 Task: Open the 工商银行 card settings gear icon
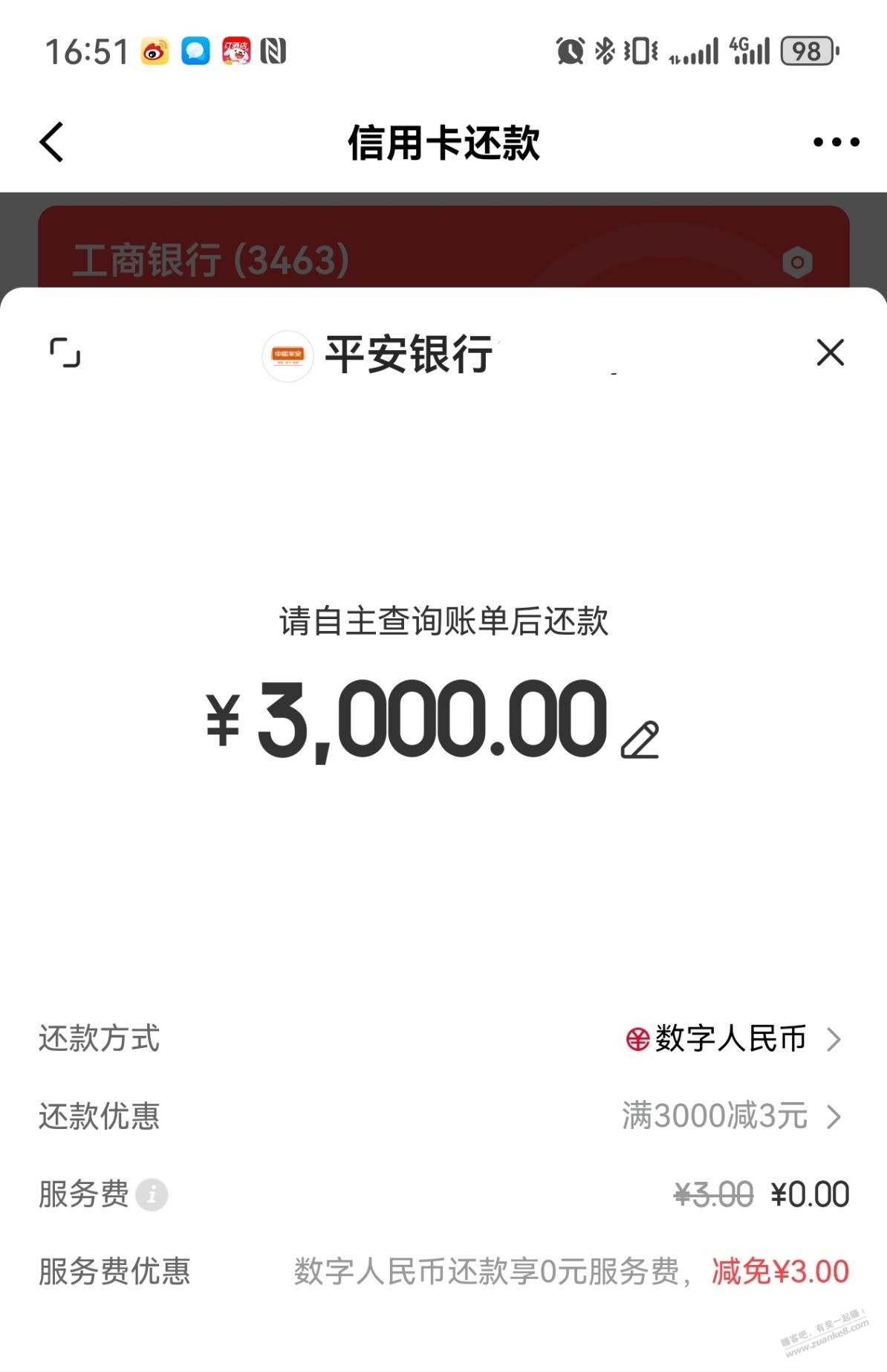(799, 263)
